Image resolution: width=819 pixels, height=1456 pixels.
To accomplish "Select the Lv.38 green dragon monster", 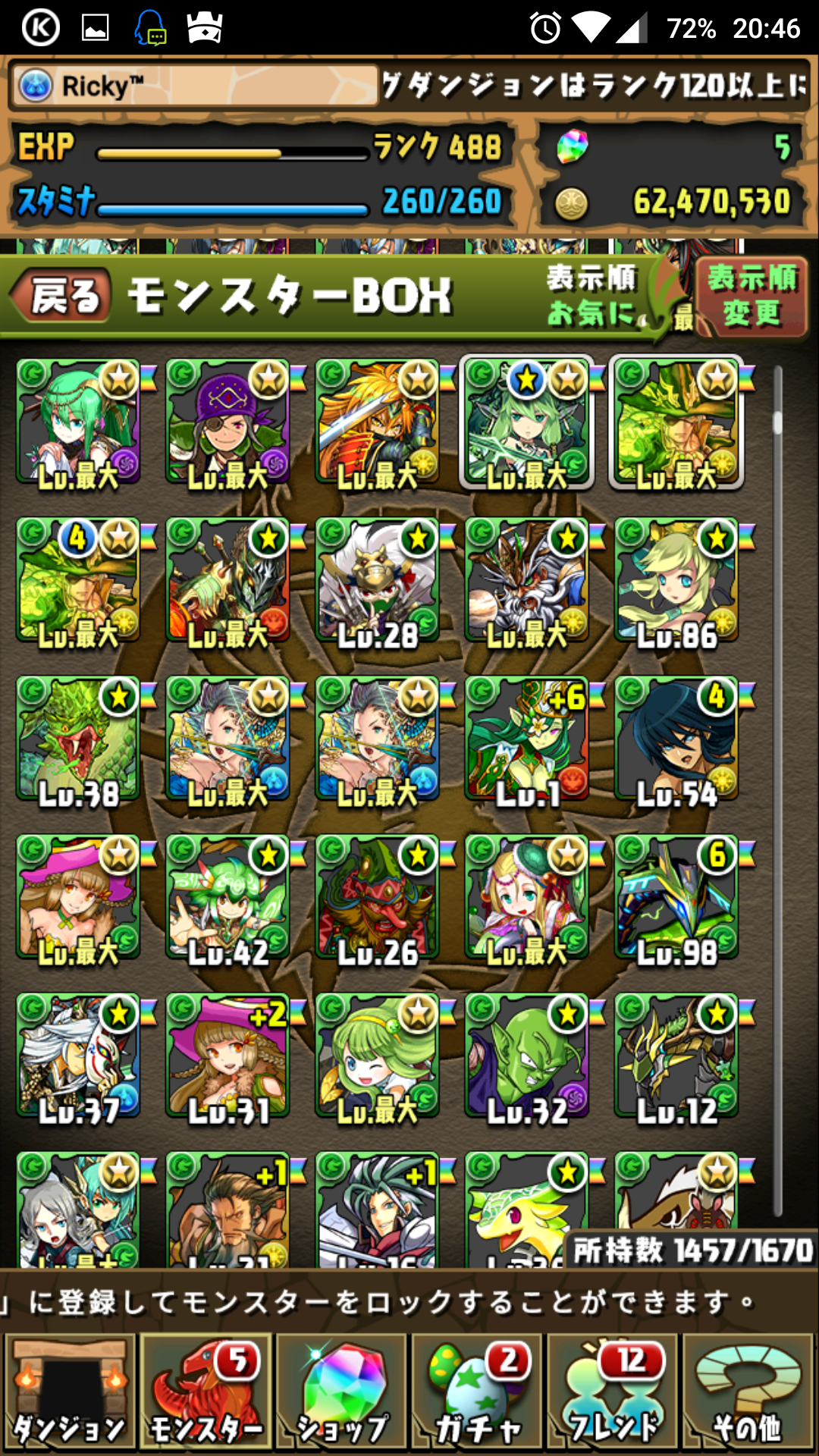I will [78, 741].
